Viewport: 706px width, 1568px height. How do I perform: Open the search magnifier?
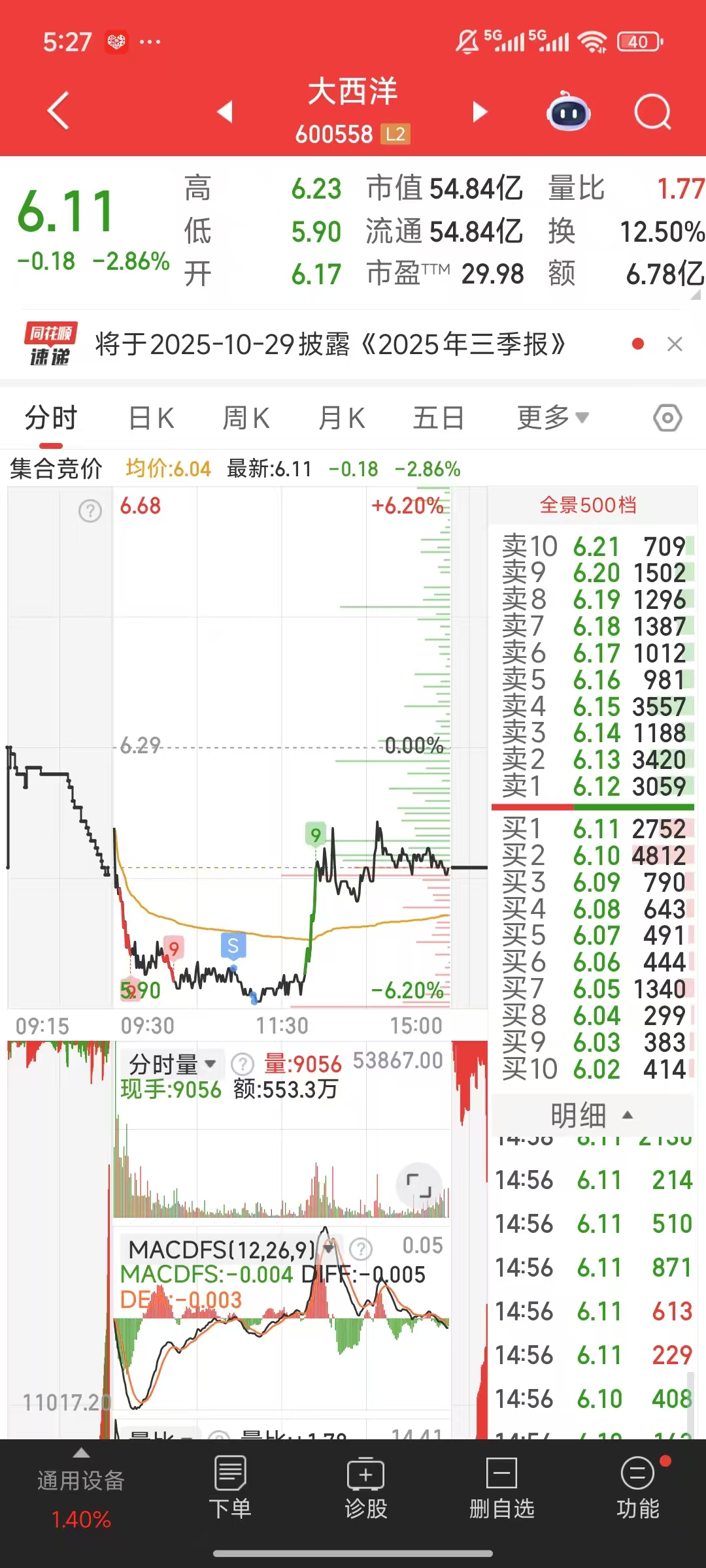click(652, 112)
